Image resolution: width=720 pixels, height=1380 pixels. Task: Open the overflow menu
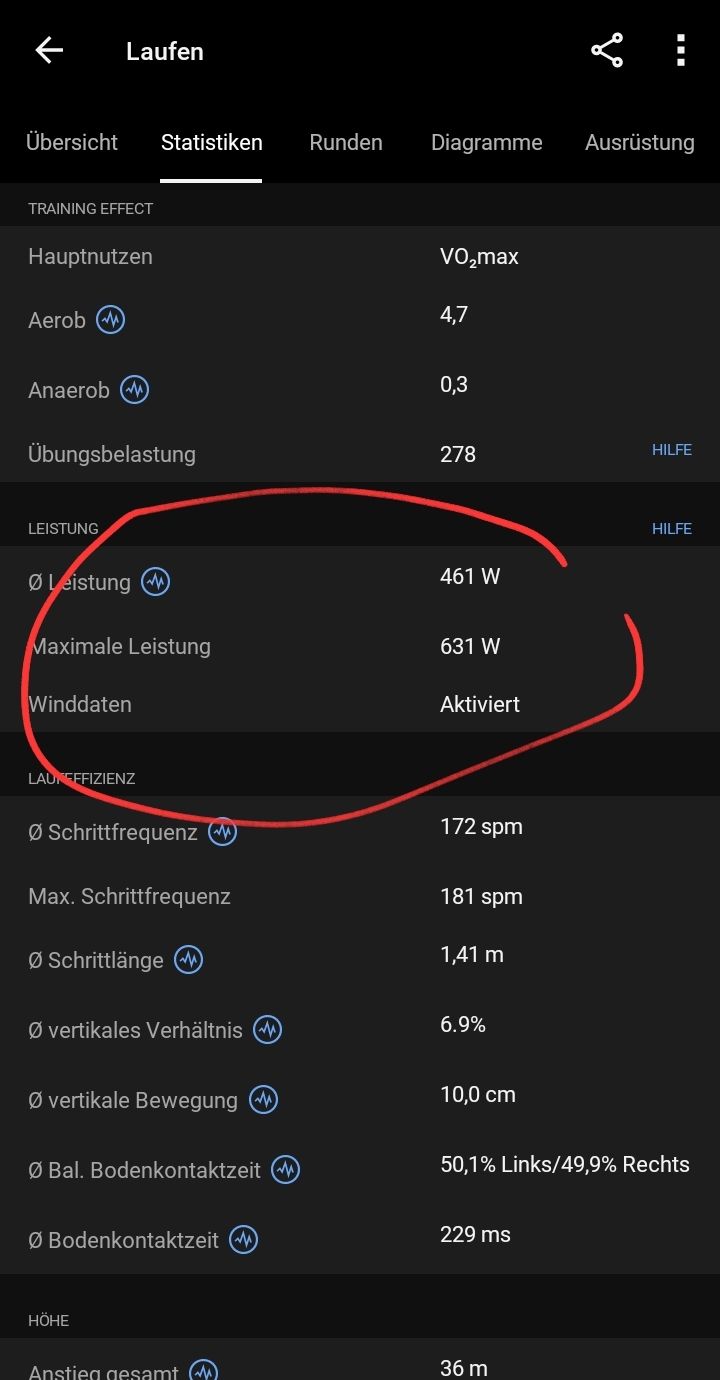click(680, 51)
